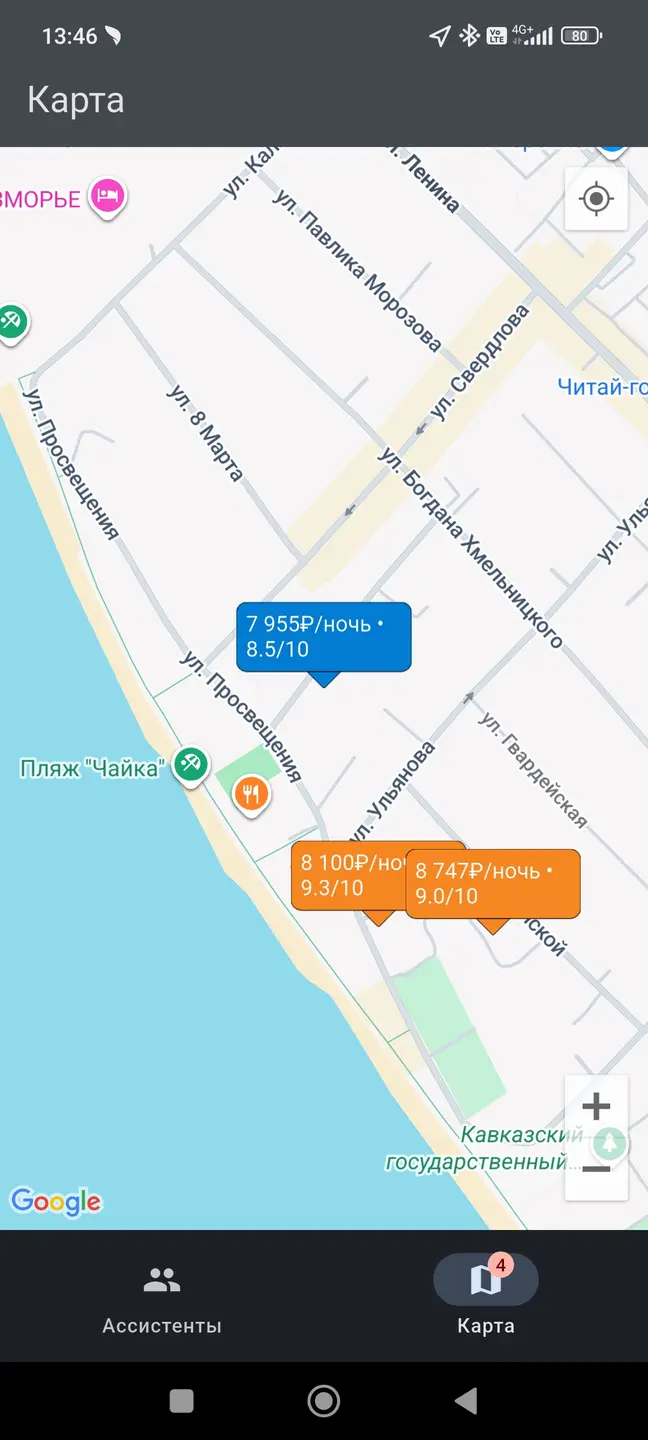Go back with system back button
Screen dimensions: 648x1440
coord(466,1401)
